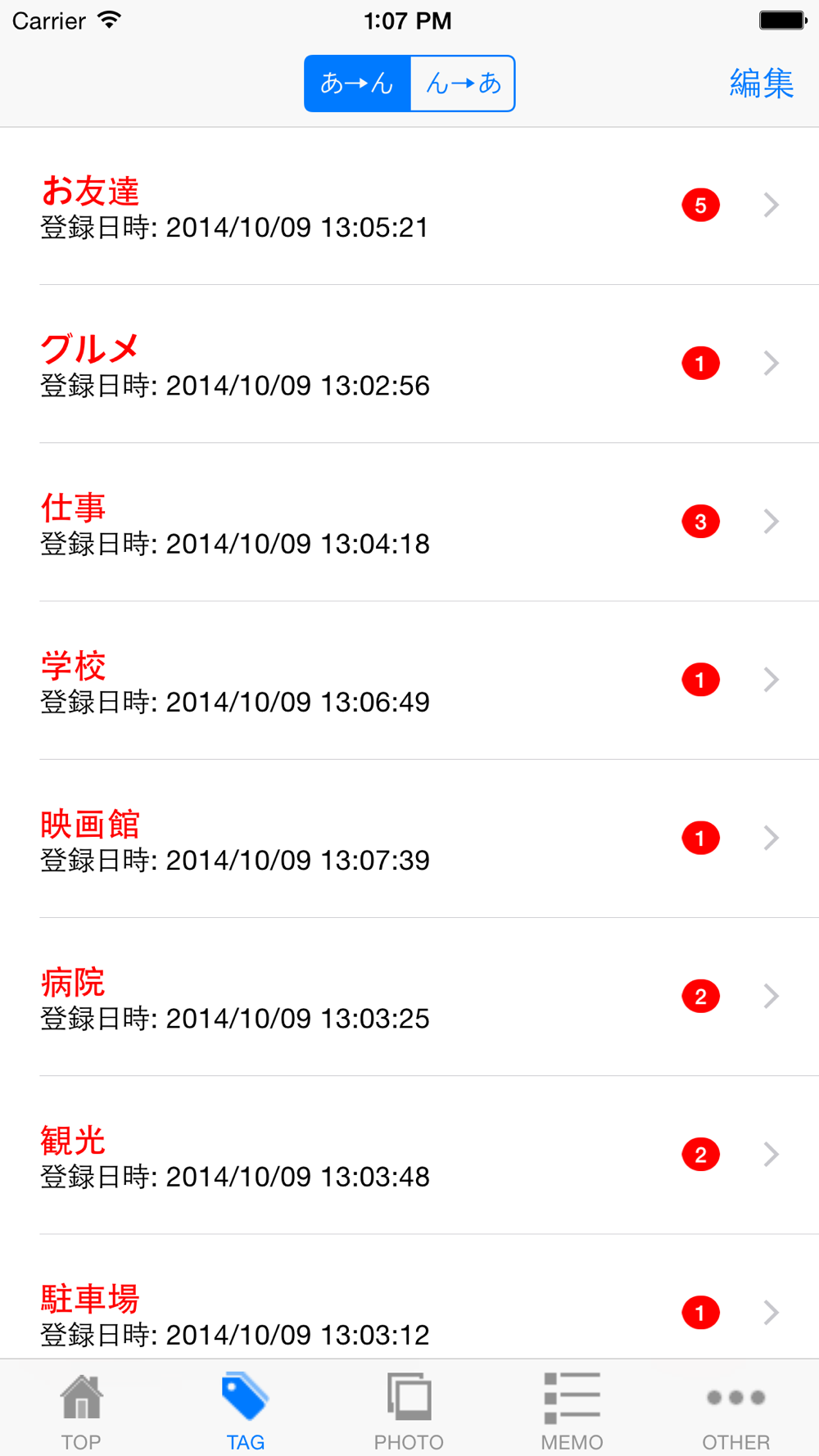
Task: Open the 仕事 tag
Action: pyautogui.click(x=409, y=522)
